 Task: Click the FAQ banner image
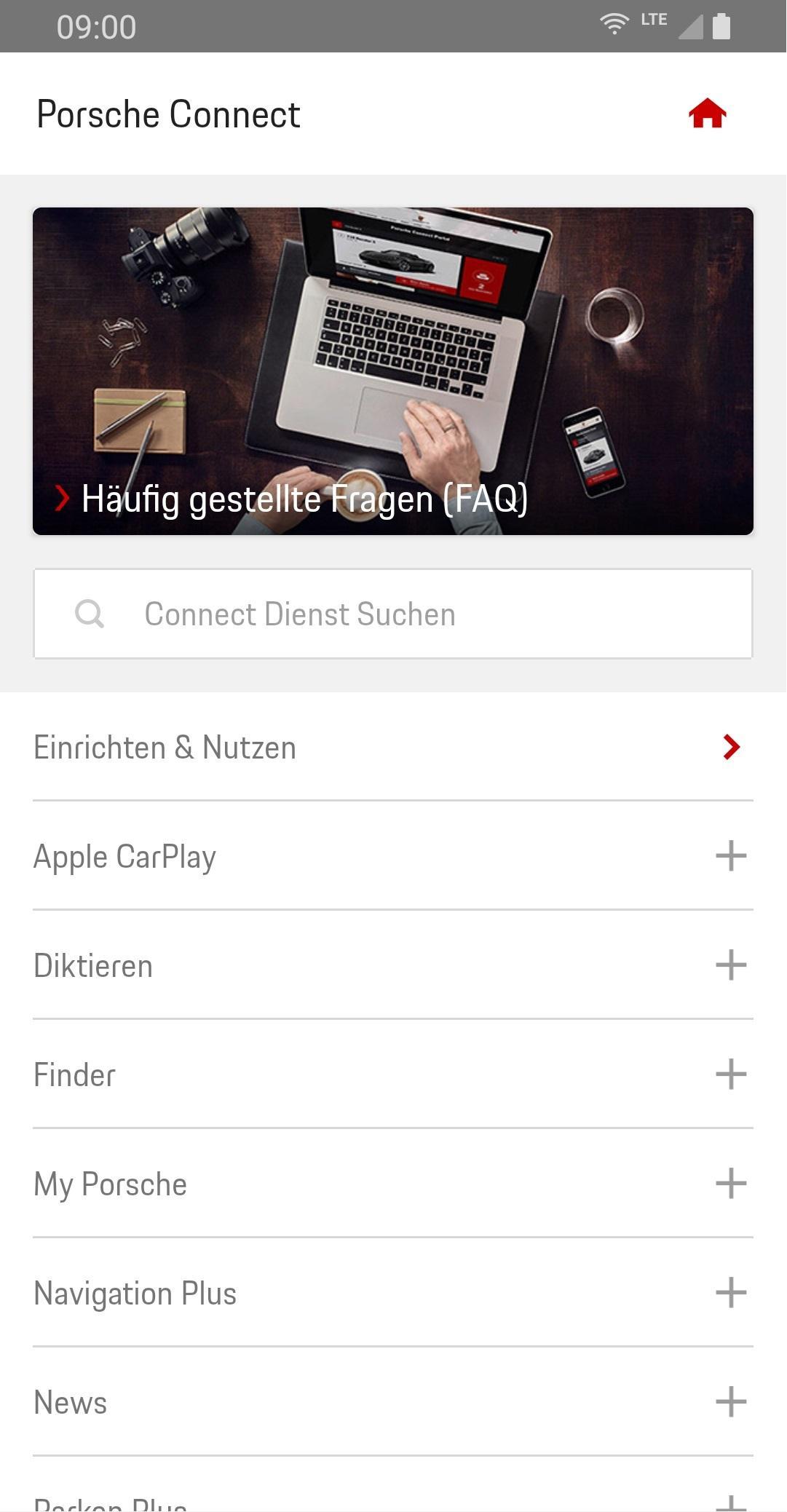point(393,342)
